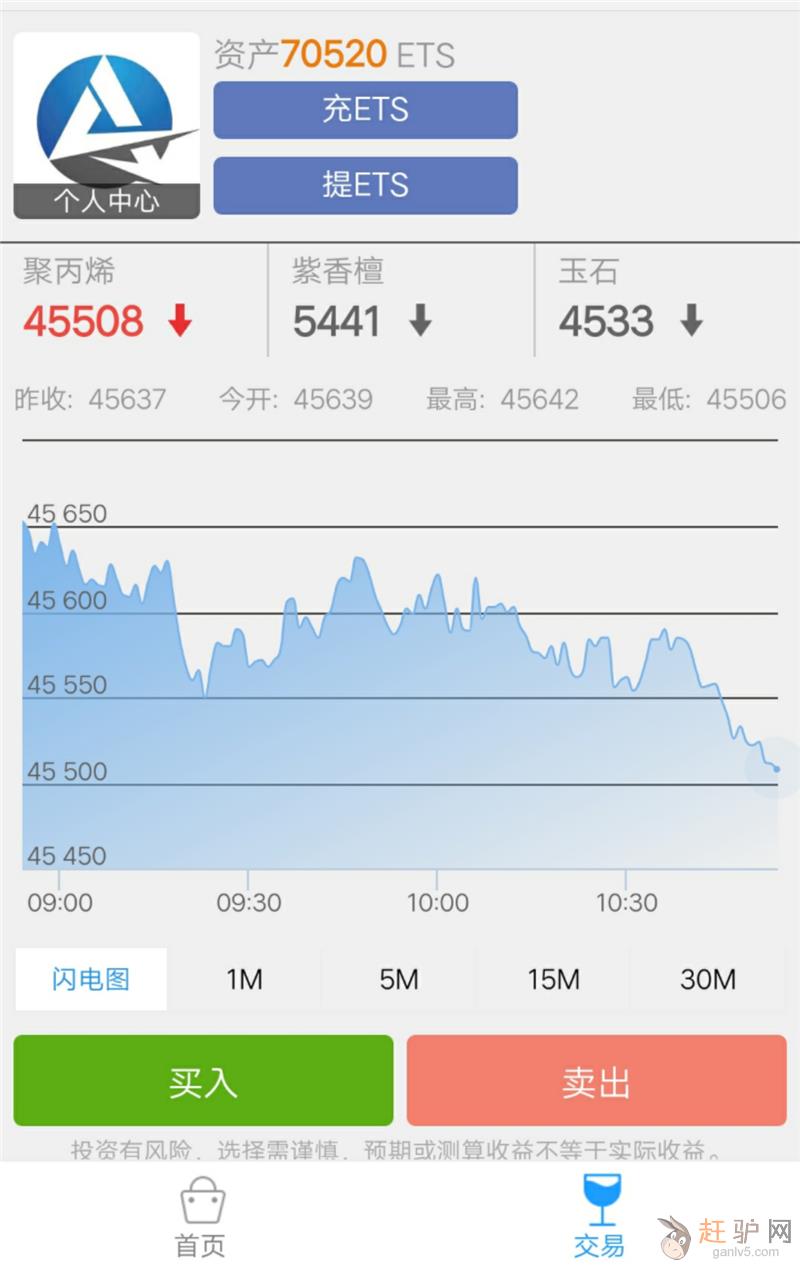Switch chart to 15M interval

click(x=553, y=979)
